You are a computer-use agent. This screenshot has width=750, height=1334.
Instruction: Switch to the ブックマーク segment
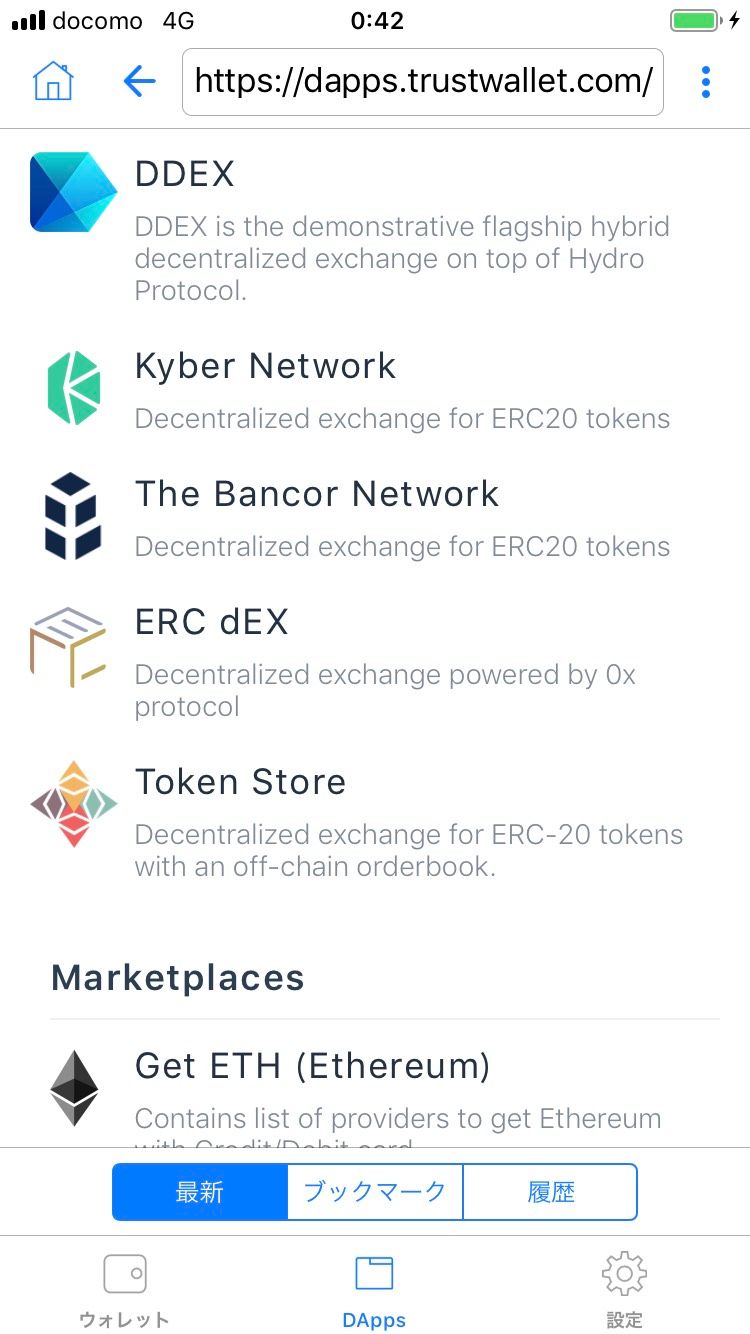[x=375, y=1192]
